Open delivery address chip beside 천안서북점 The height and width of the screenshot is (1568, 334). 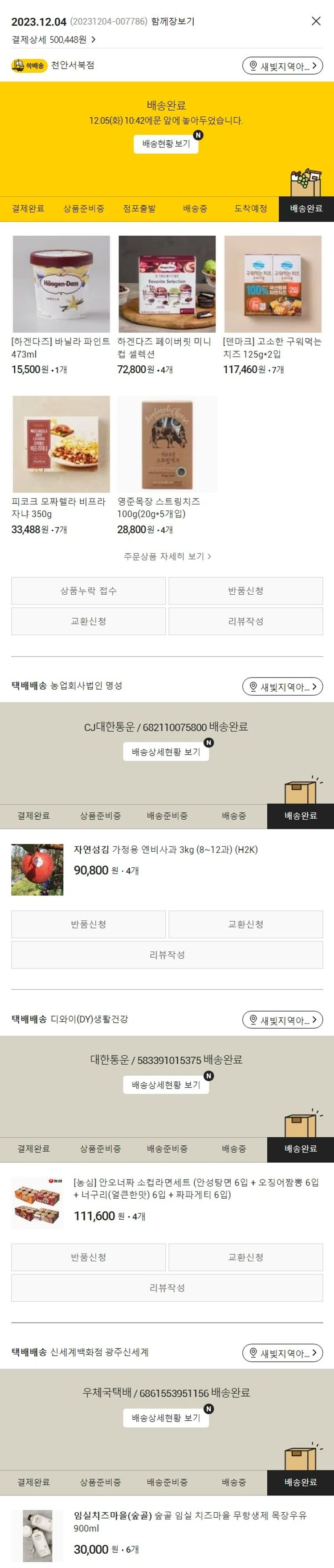click(x=282, y=66)
